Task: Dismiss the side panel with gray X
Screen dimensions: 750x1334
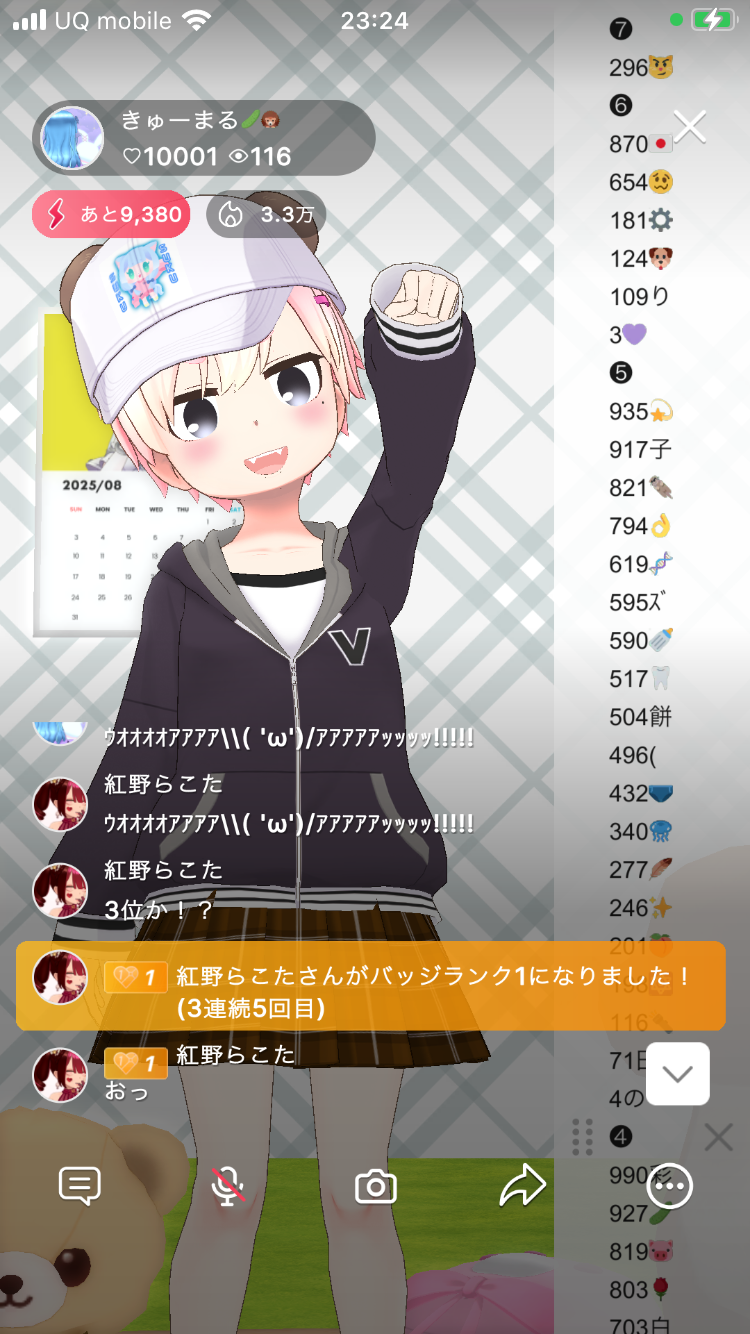Action: [718, 1137]
